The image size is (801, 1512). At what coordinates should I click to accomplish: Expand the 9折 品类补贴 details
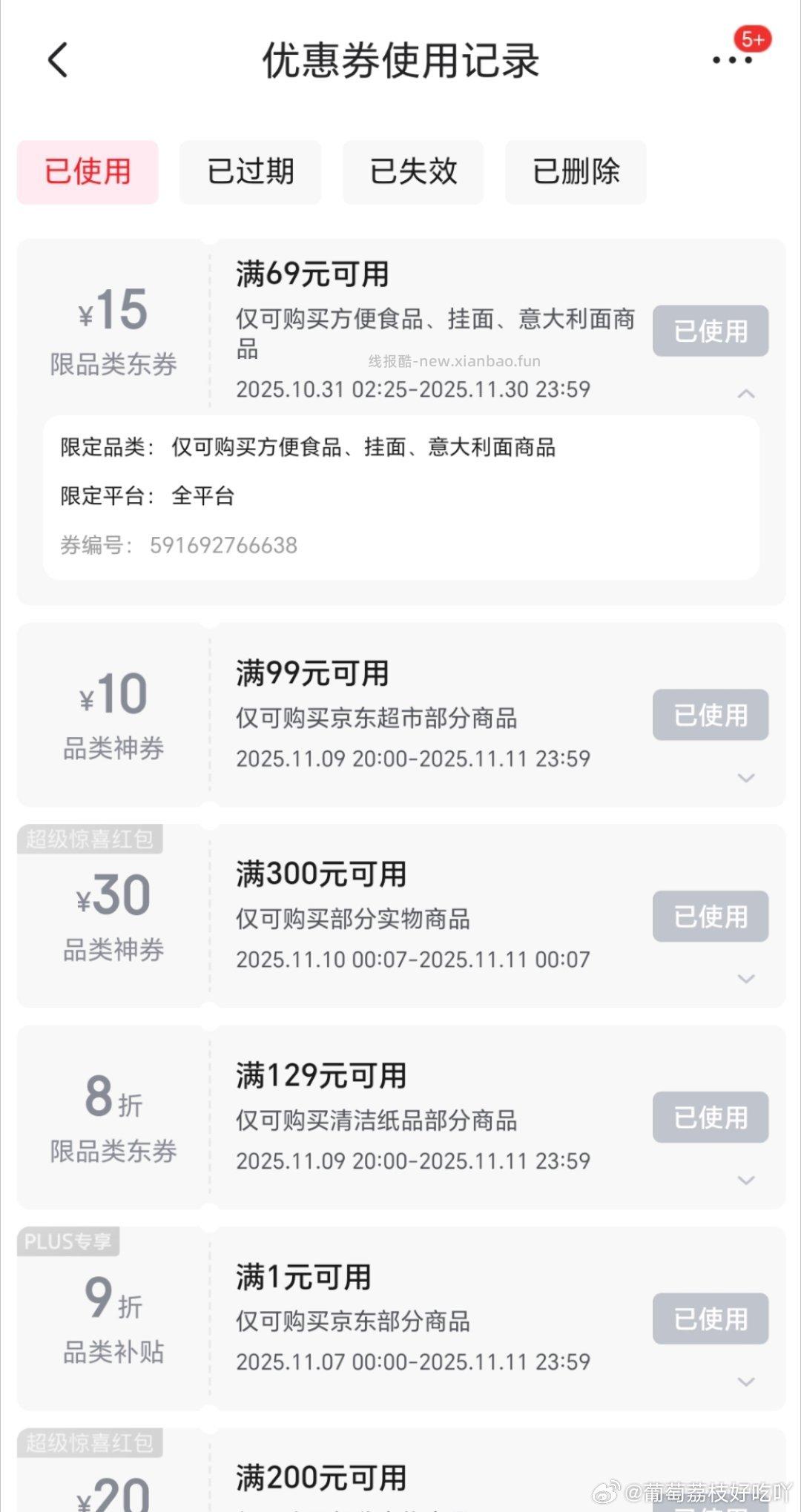point(746,1380)
